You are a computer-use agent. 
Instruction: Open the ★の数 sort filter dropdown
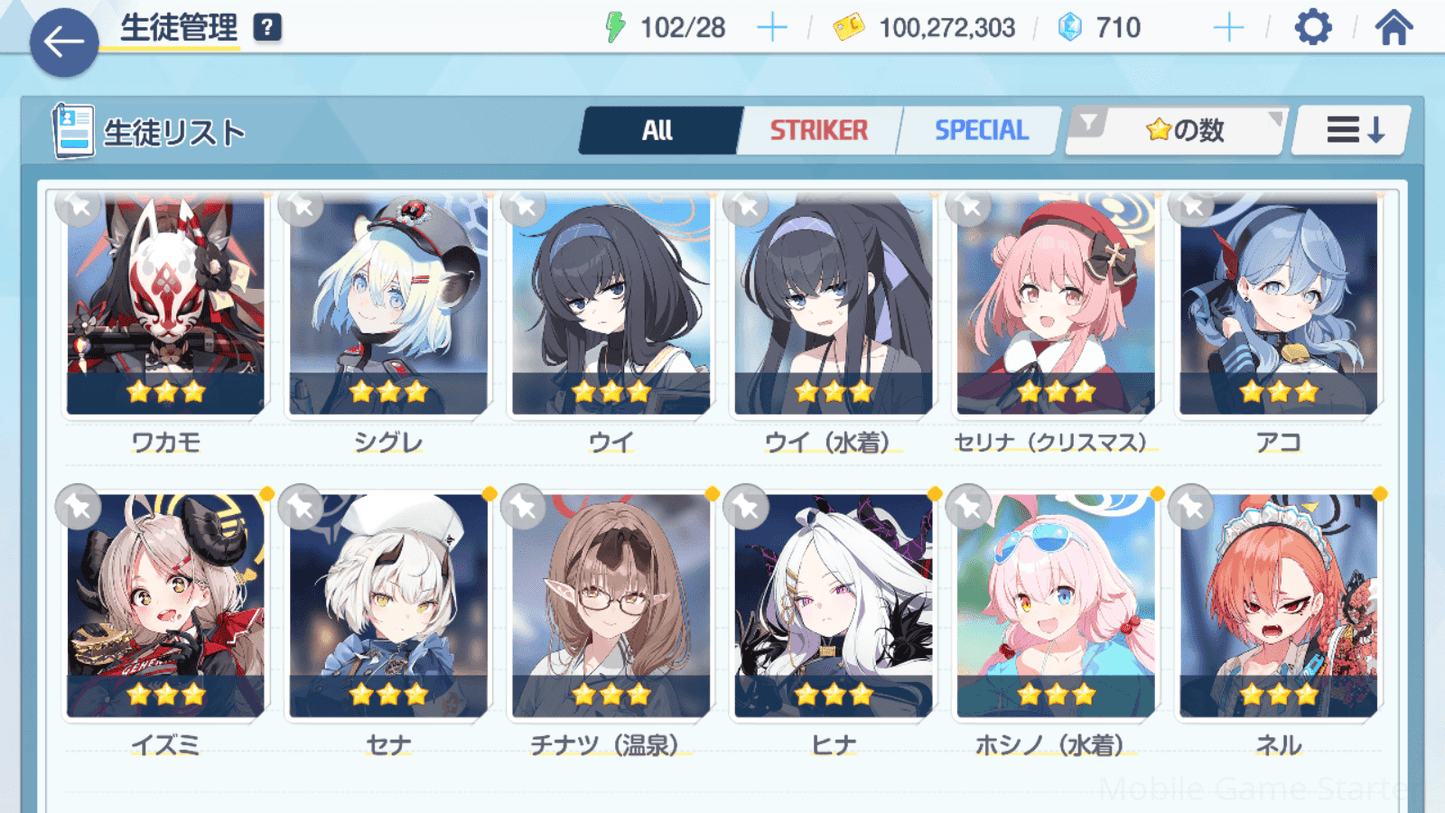1176,130
